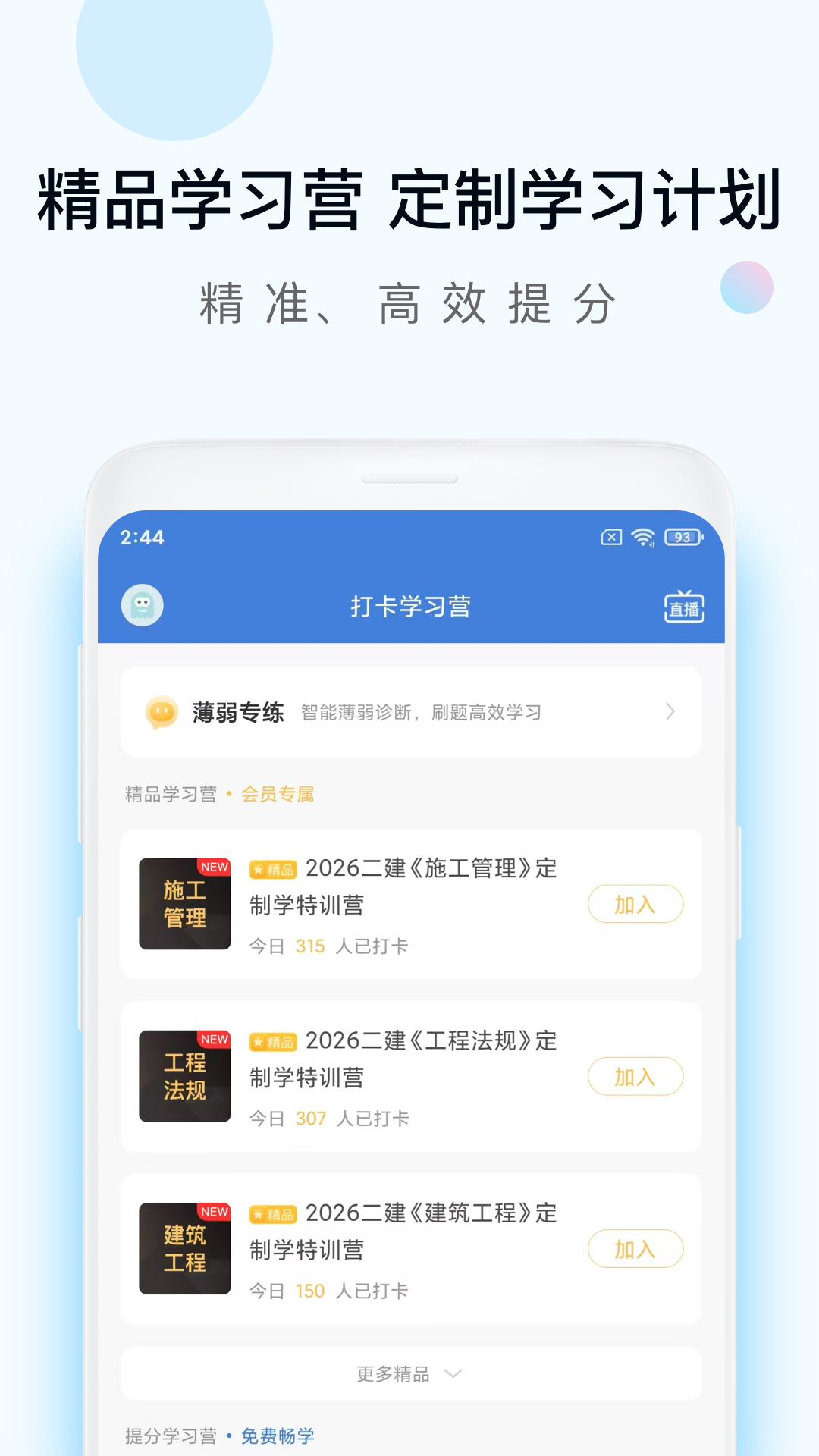Screen dimensions: 819x1456
Task: Click the chevron arrow on 薄弱专练 card
Action: tap(670, 711)
